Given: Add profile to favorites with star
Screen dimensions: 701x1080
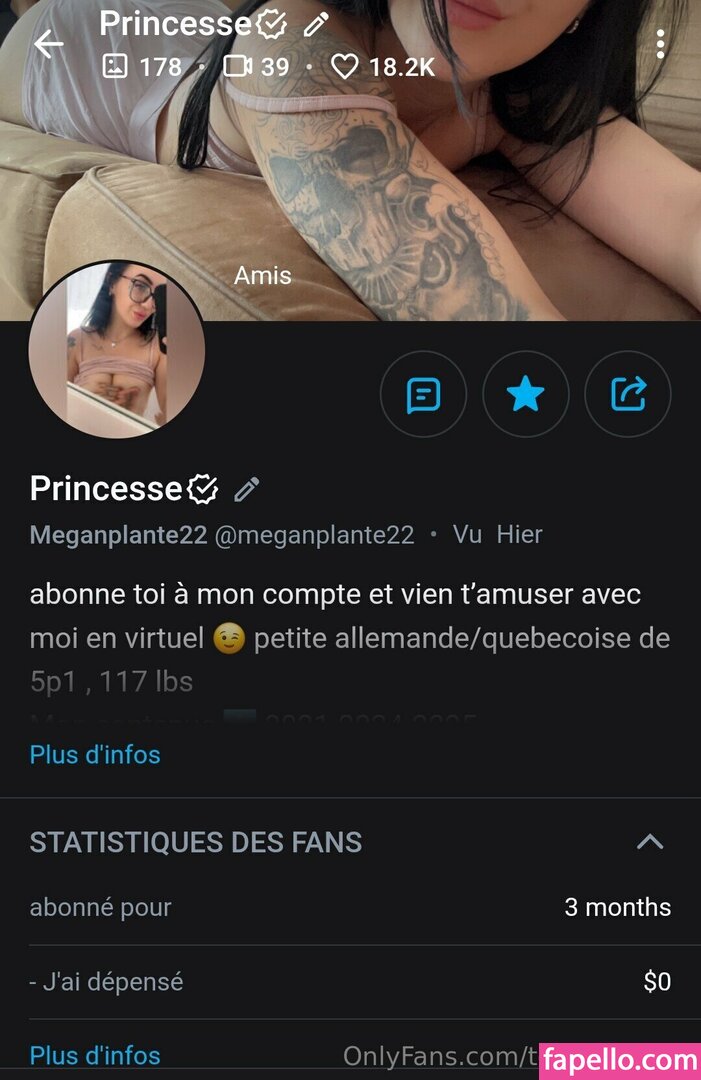Looking at the screenshot, I should tap(525, 396).
